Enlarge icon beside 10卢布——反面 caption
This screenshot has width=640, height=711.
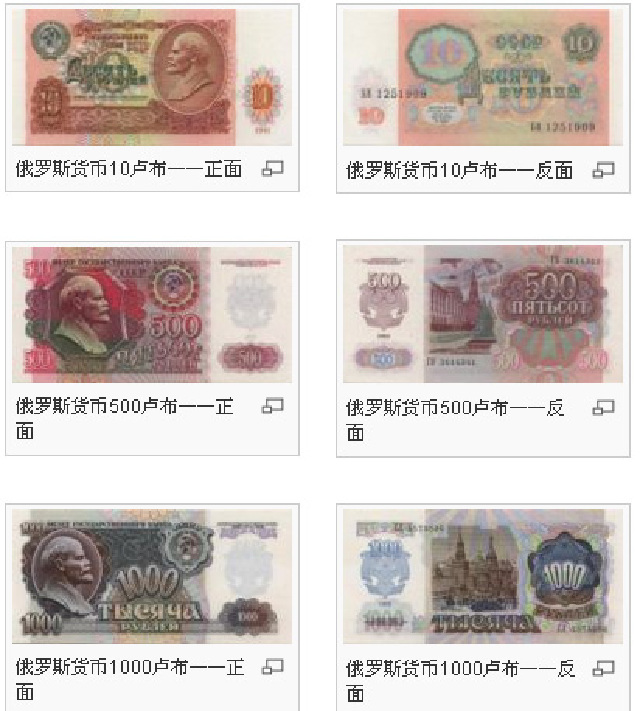[x=603, y=170]
